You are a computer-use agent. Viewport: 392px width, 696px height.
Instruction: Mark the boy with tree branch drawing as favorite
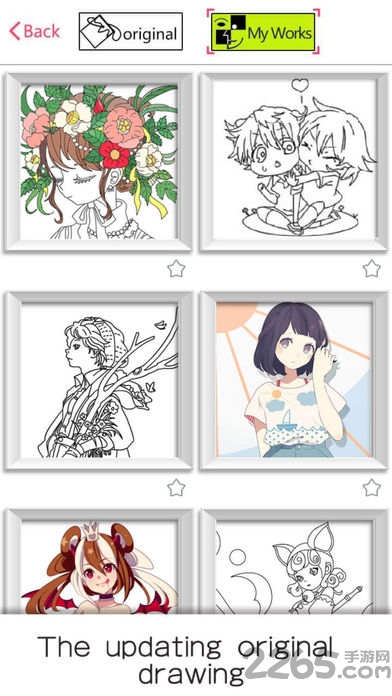[176, 487]
